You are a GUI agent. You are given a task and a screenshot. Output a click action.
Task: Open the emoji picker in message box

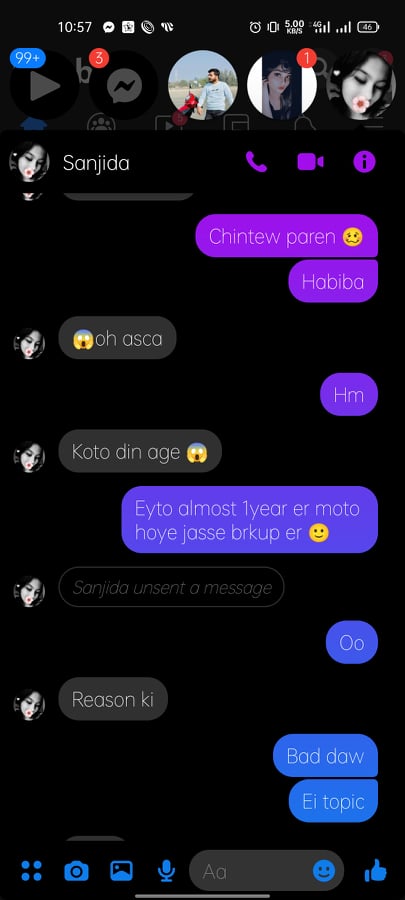coord(324,871)
